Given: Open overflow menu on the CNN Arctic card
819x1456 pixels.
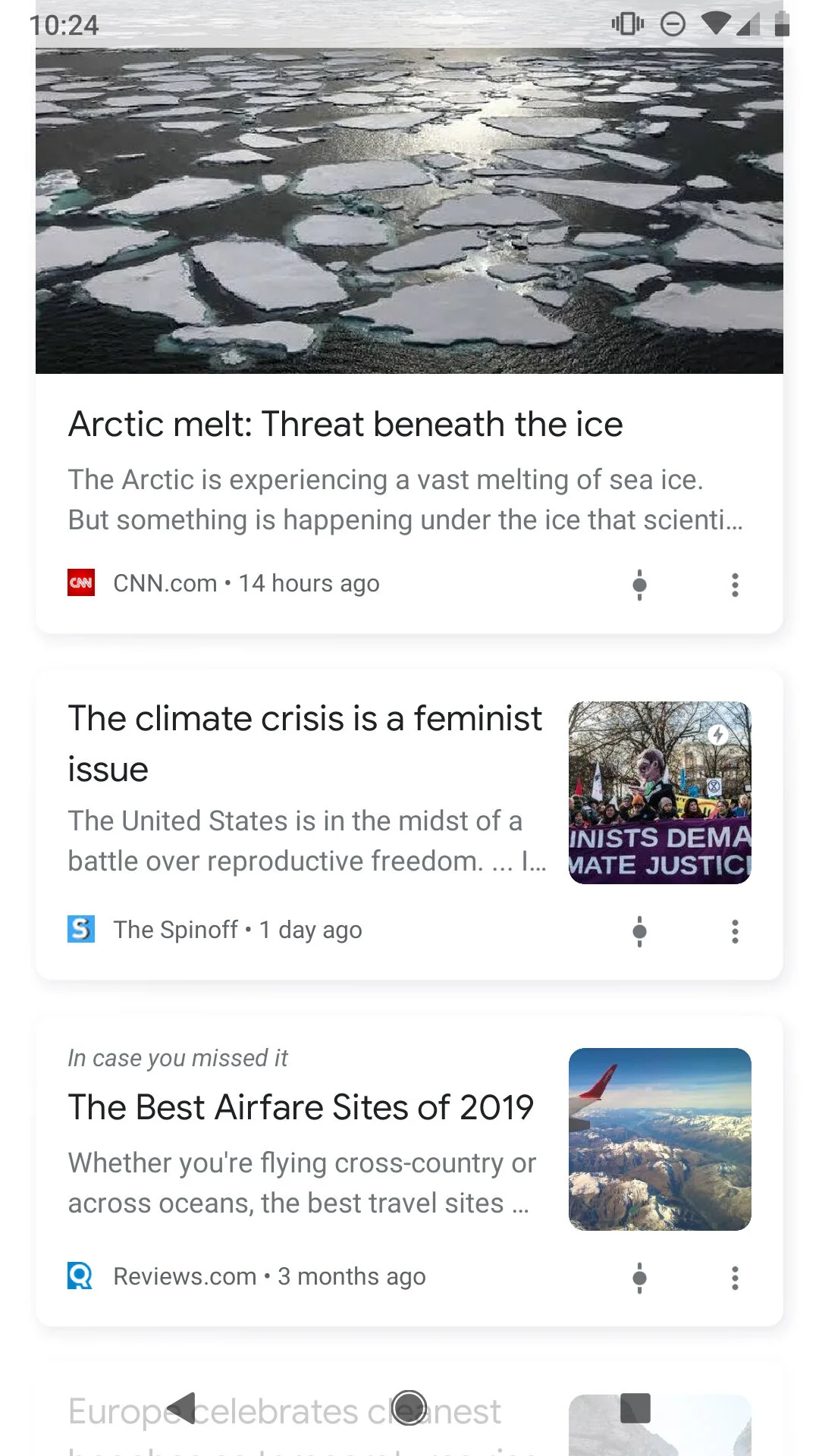Looking at the screenshot, I should (x=735, y=585).
